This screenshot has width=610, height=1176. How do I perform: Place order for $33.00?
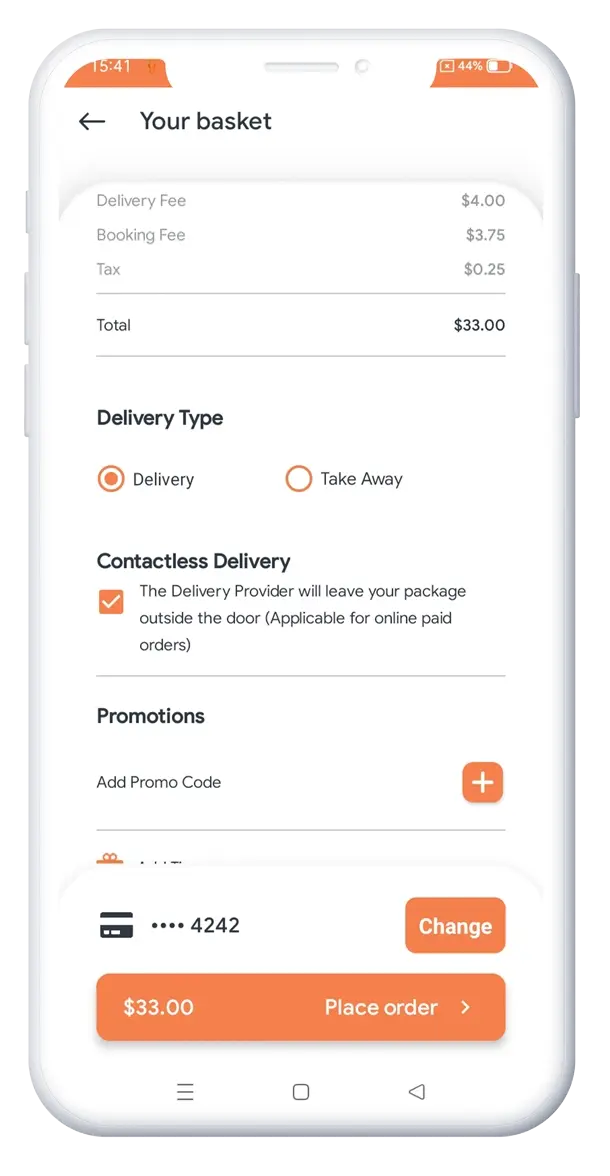(301, 1006)
